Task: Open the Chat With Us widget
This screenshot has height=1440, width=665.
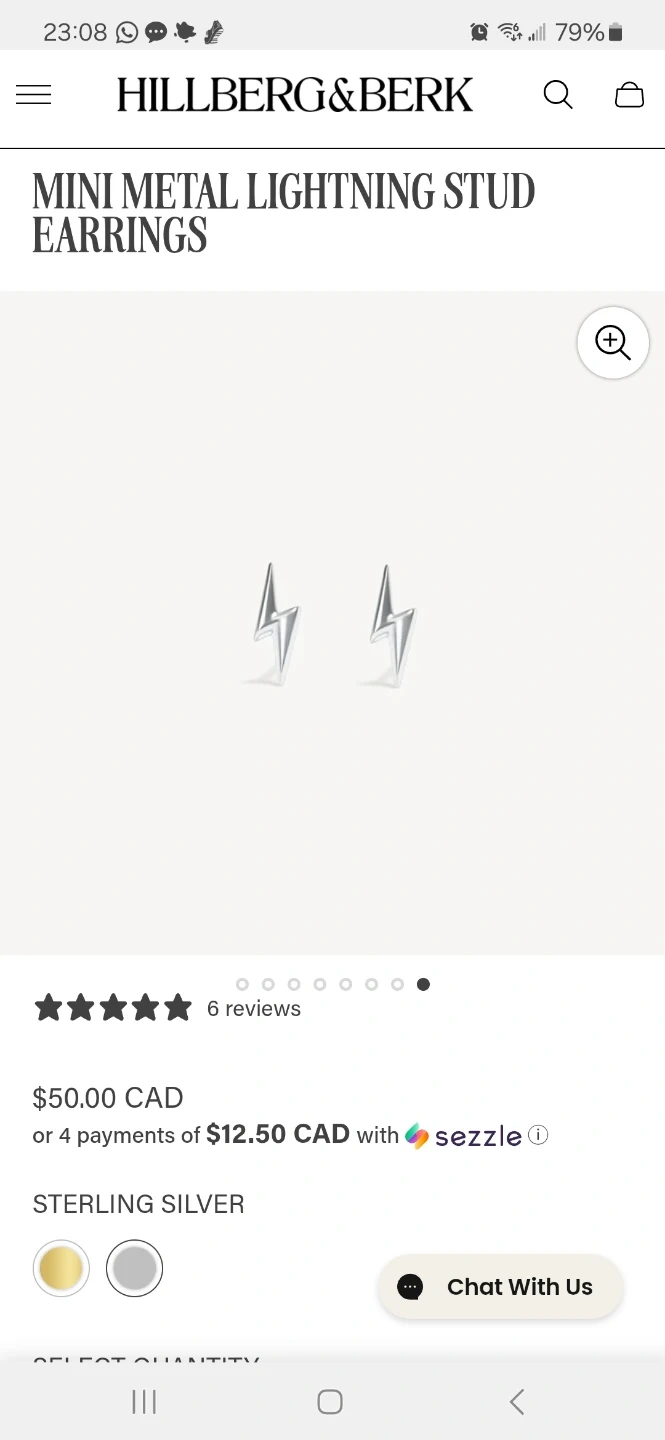Action: click(x=500, y=1287)
